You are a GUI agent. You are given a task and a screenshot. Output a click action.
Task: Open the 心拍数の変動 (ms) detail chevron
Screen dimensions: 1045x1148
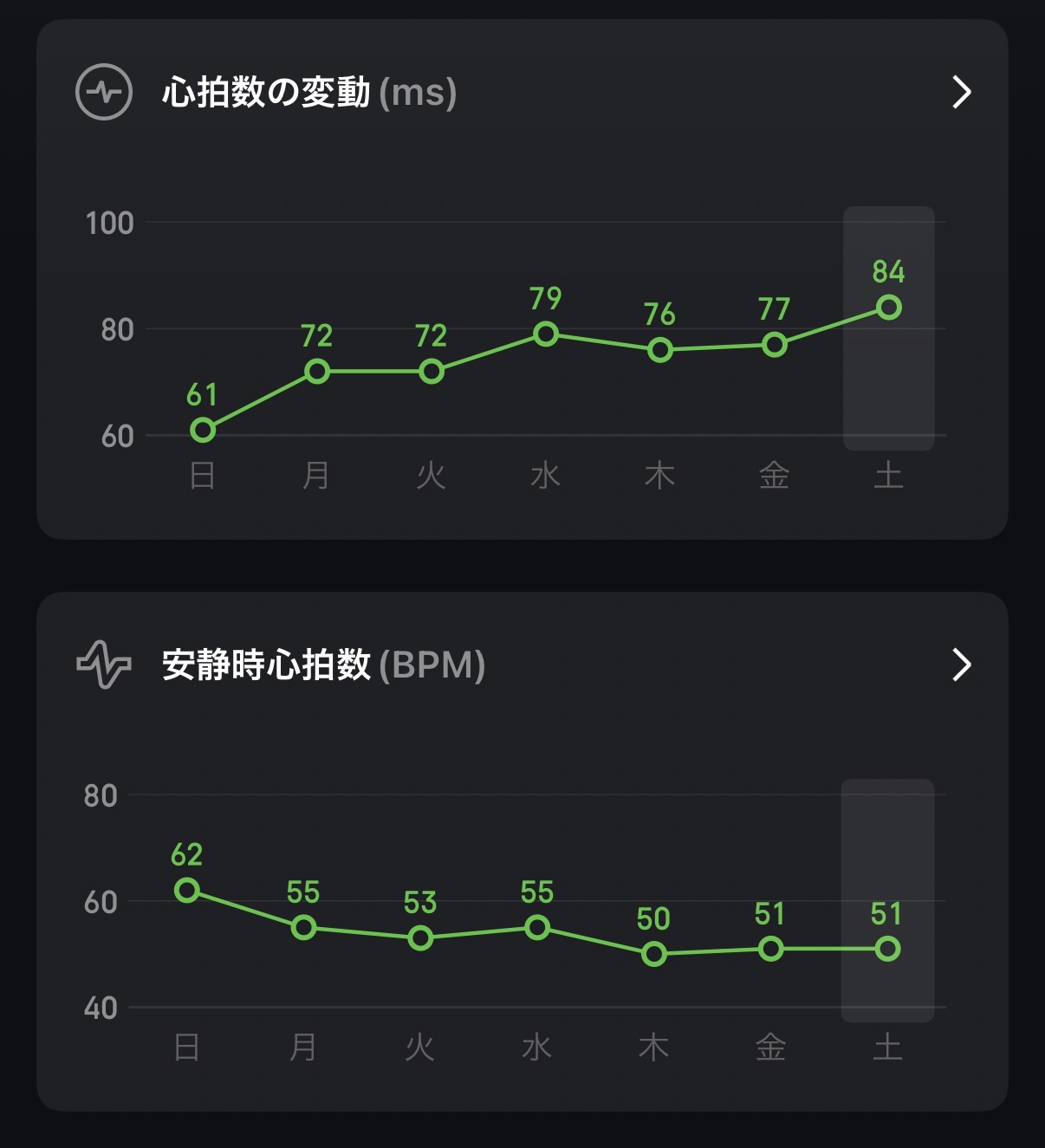point(961,92)
